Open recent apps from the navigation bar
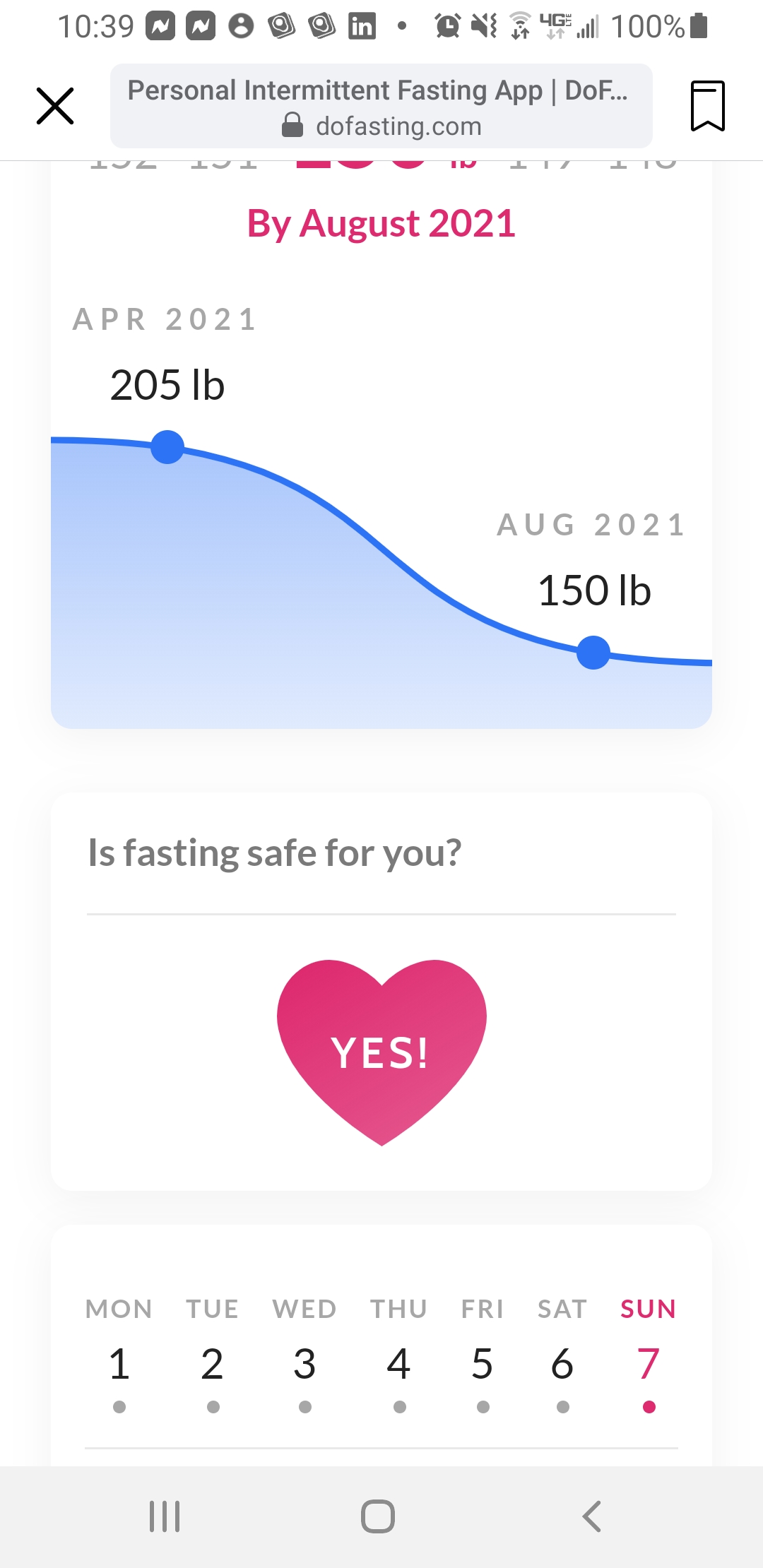This screenshot has height=1568, width=763. pos(165,1516)
